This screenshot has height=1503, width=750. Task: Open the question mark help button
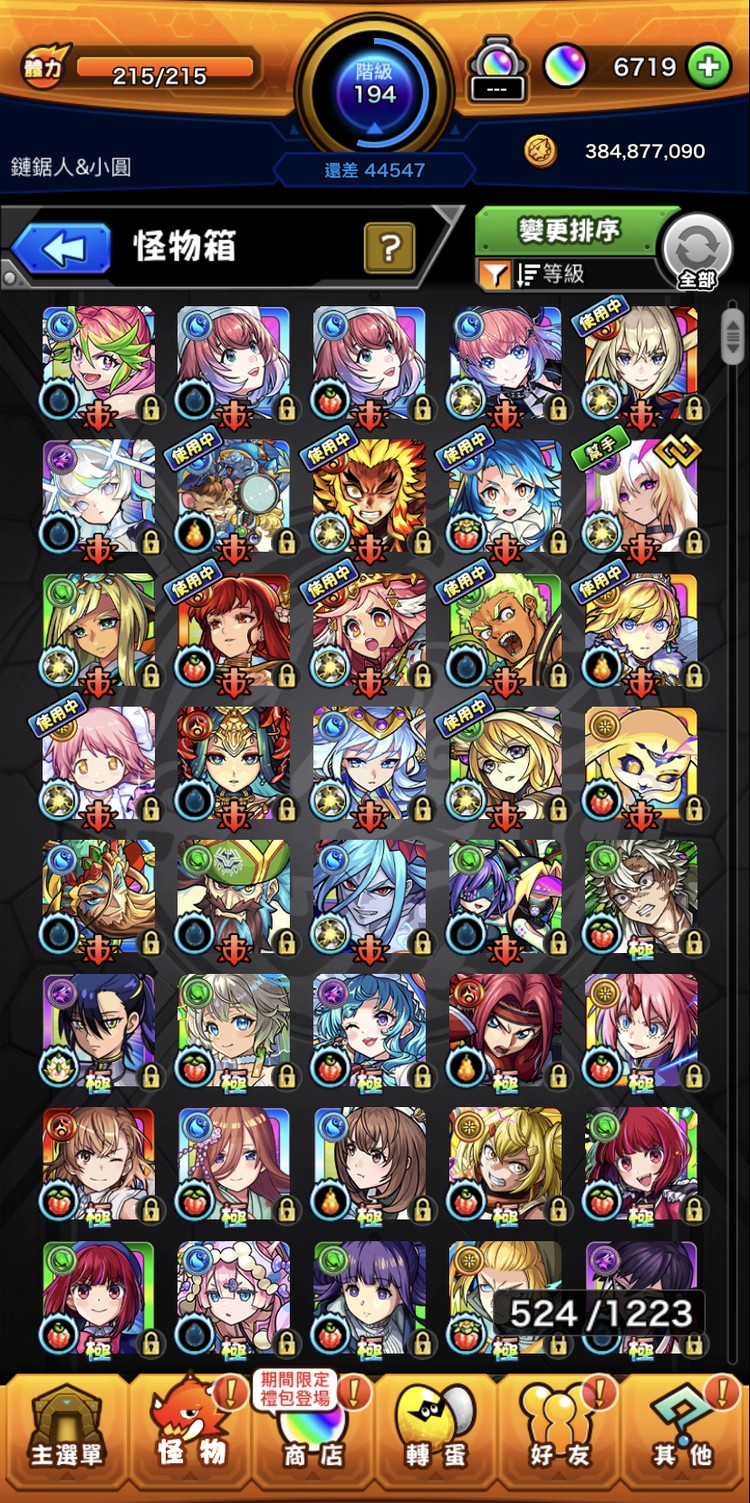pyautogui.click(x=389, y=247)
